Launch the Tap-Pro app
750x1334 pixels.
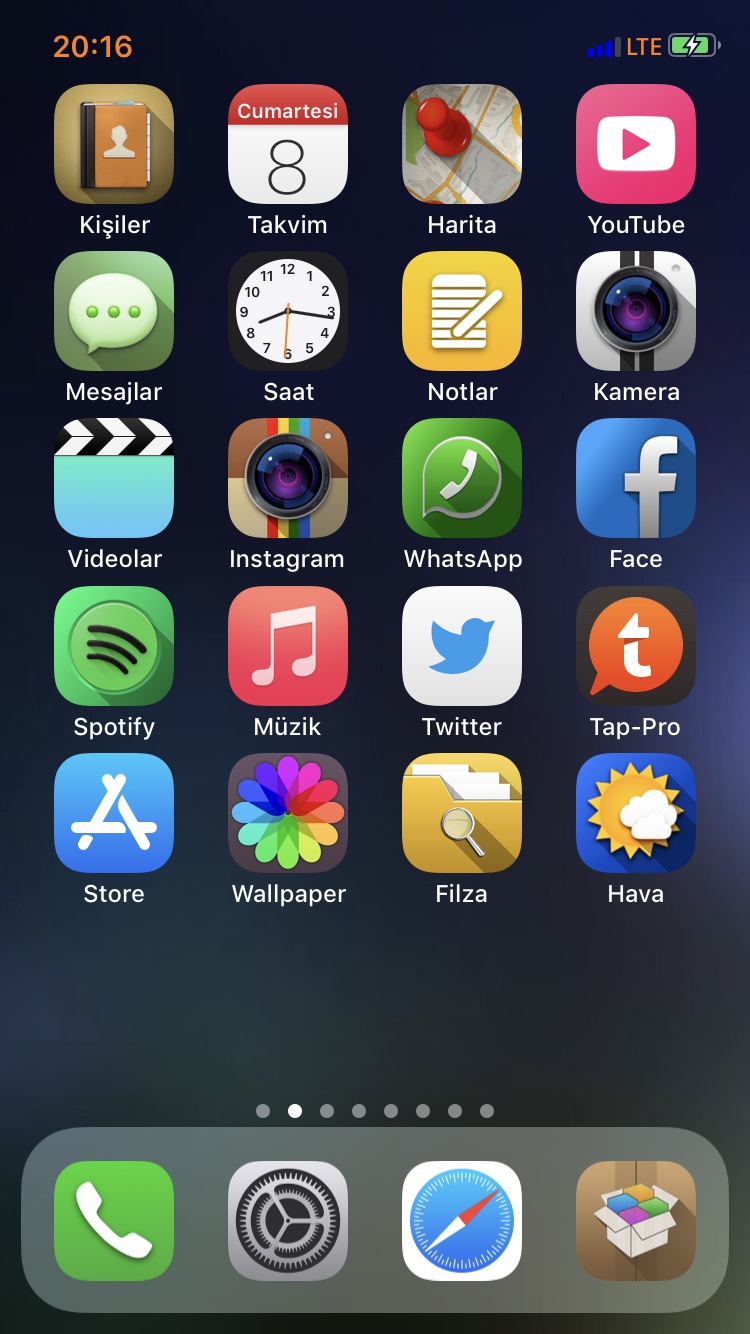pos(636,646)
